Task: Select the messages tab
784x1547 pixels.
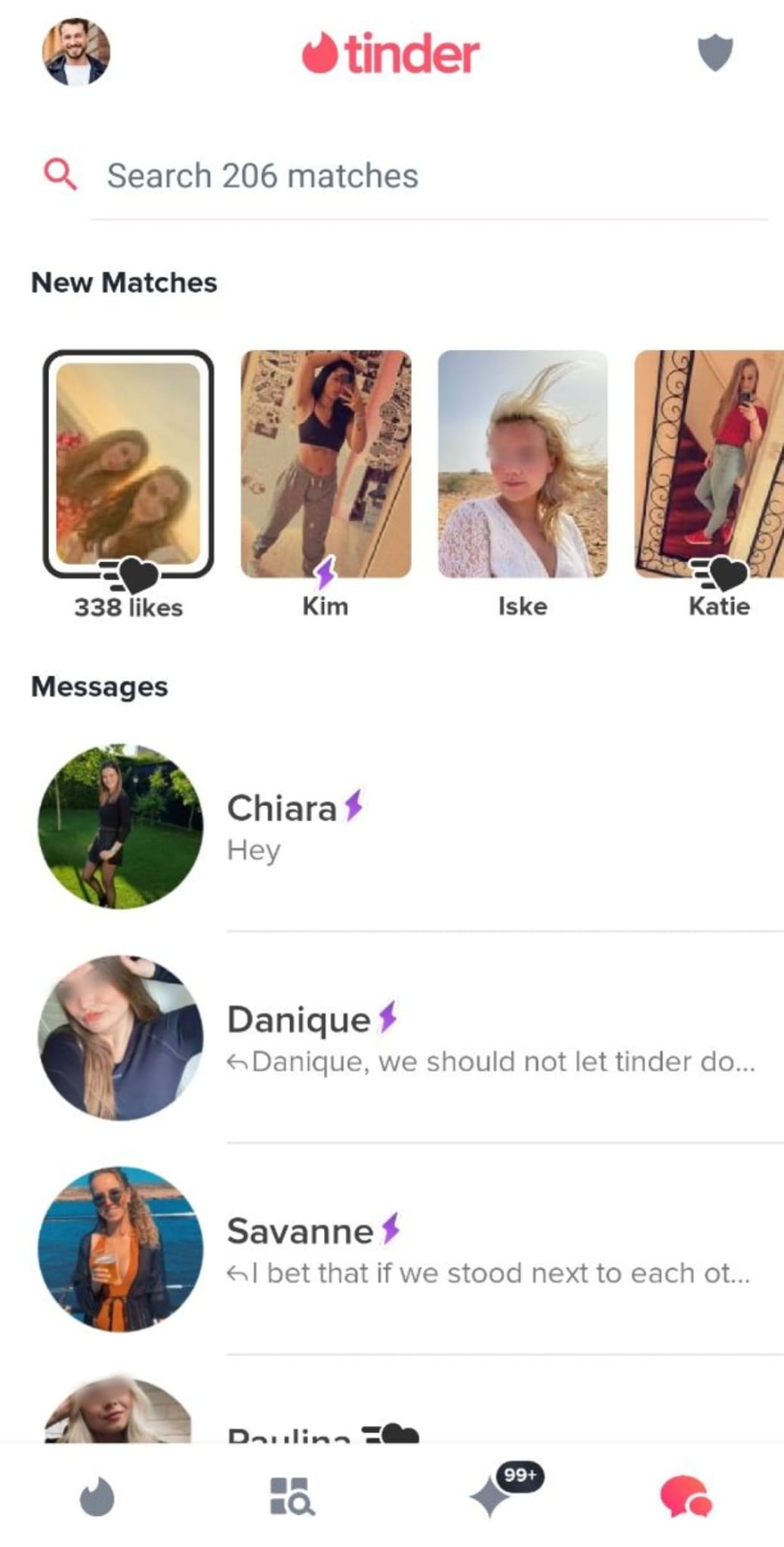Action: 685,1497
